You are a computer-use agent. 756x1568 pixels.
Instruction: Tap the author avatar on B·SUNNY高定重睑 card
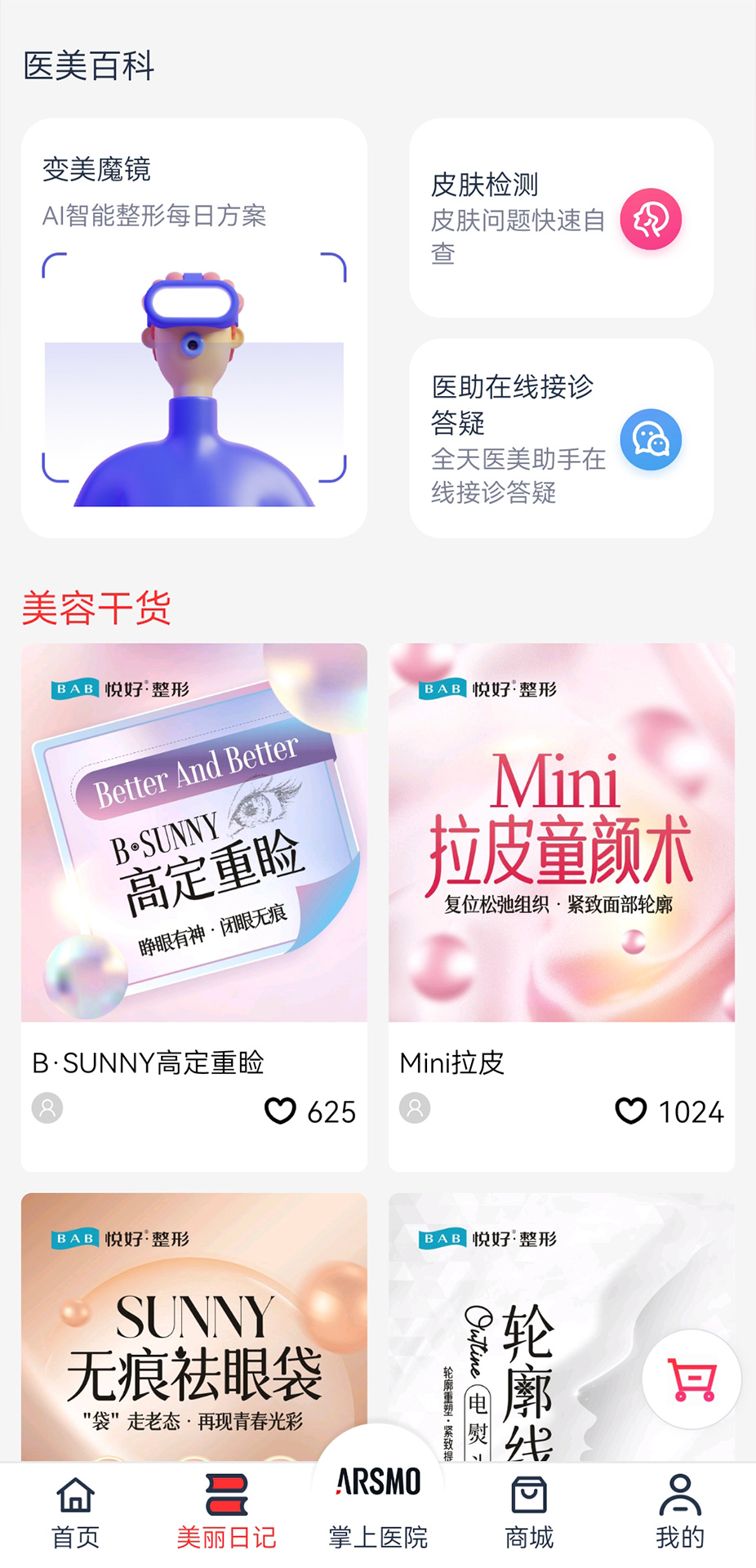[x=47, y=1109]
